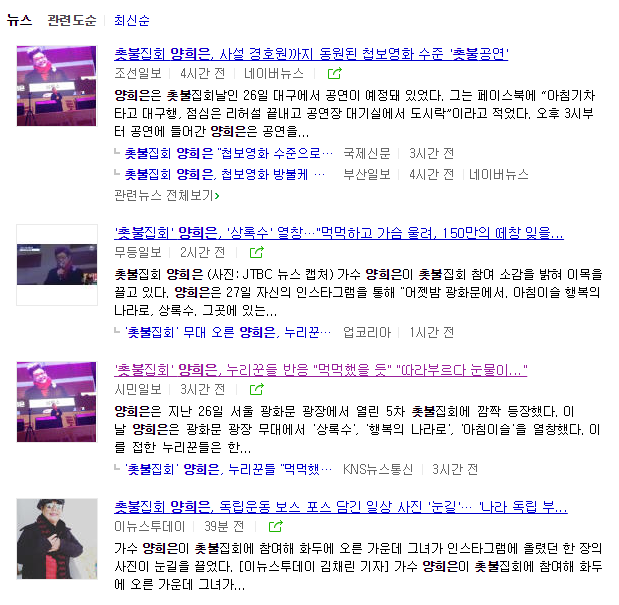
Task: Open headline '사설 경호원까지 동원된 첩보영화 수준'
Action: (311, 54)
